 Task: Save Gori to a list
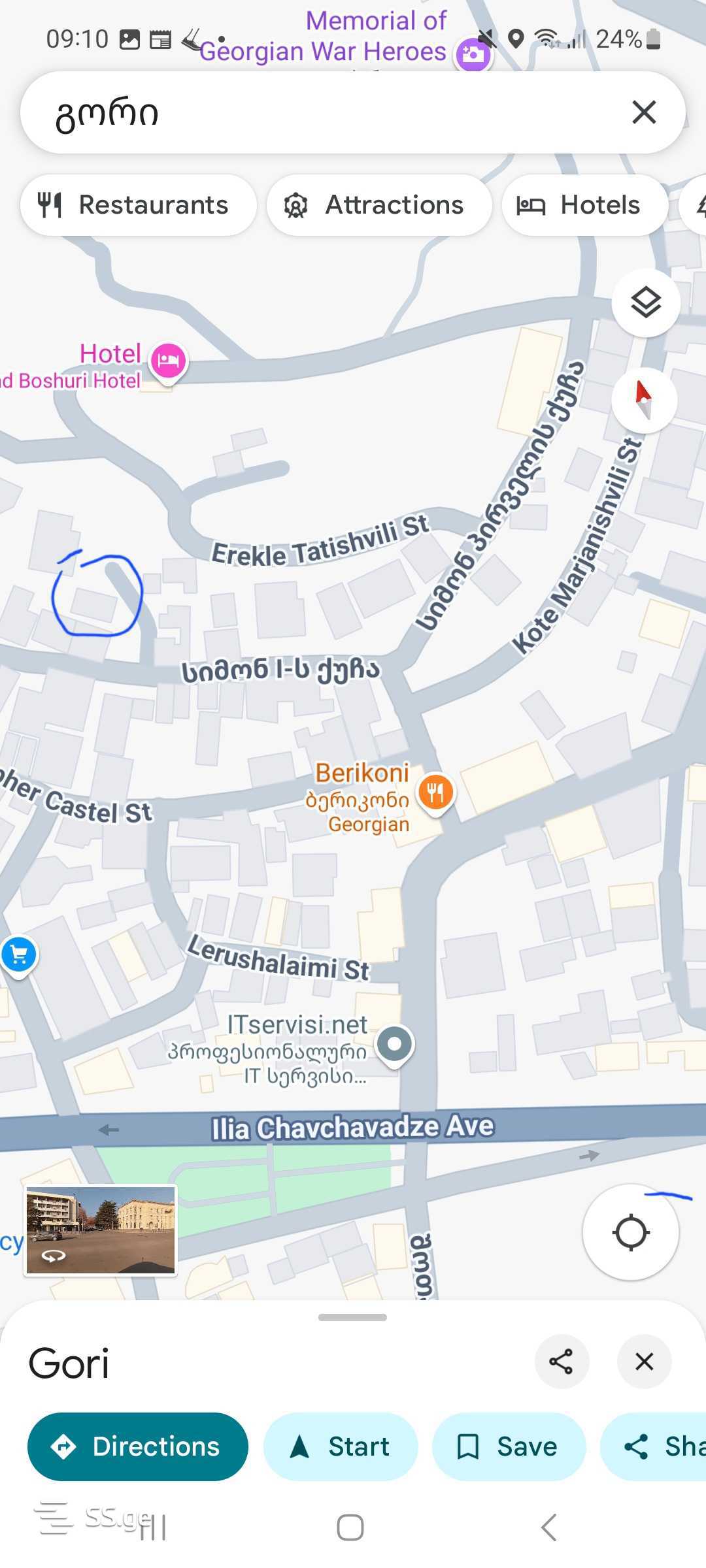click(x=508, y=1446)
